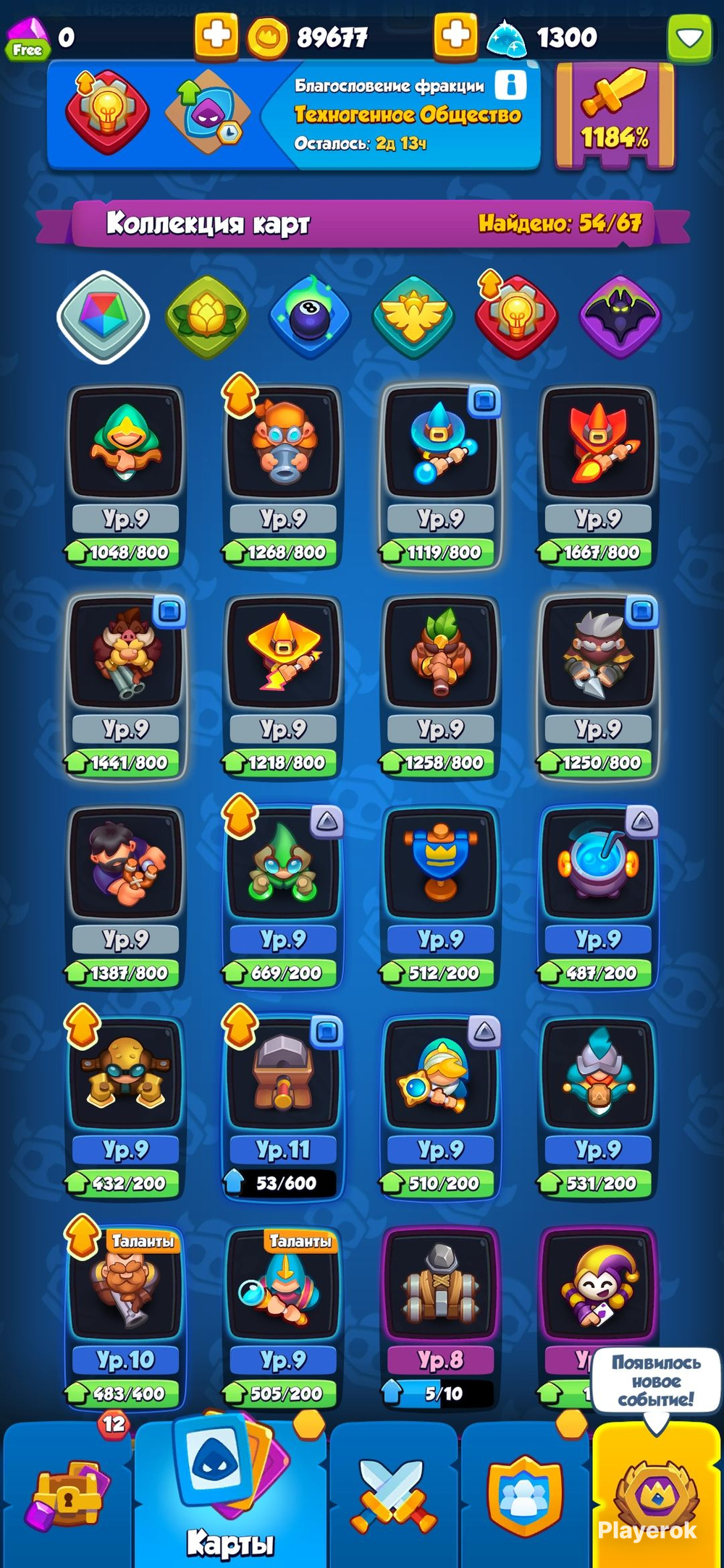Viewport: 724px width, 1568px height.
Task: Switch to the crossed swords battle tab
Action: click(394, 1496)
